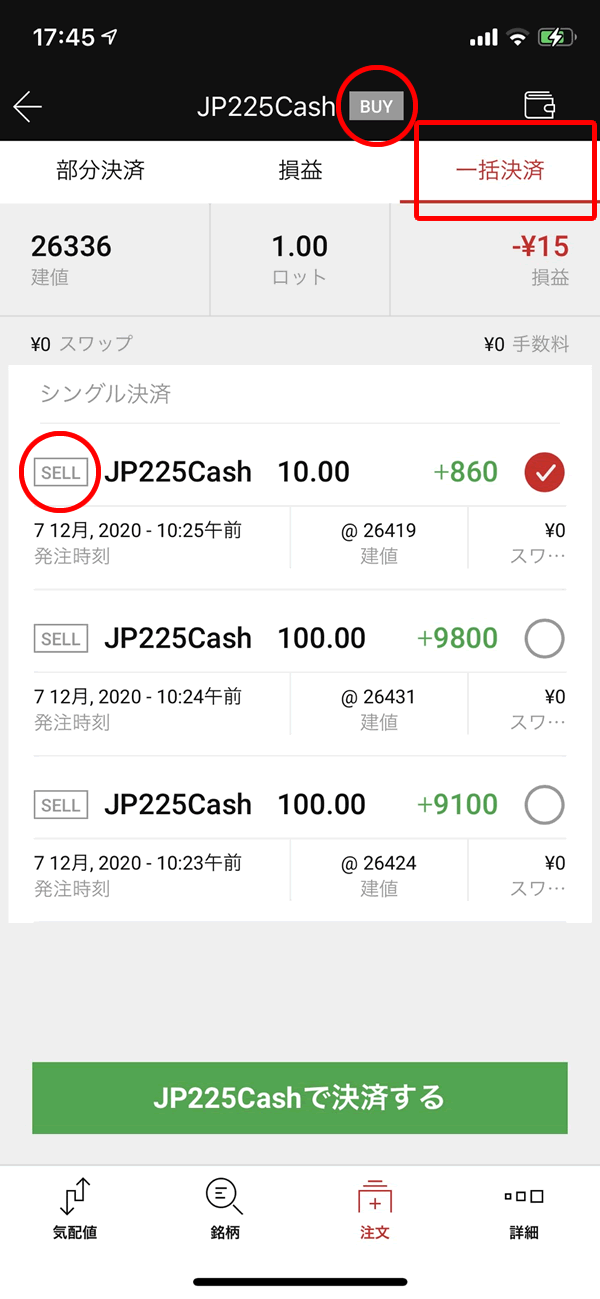The image size is (600, 1299).
Task: Uncheck the +860 SELL position
Action: [545, 473]
